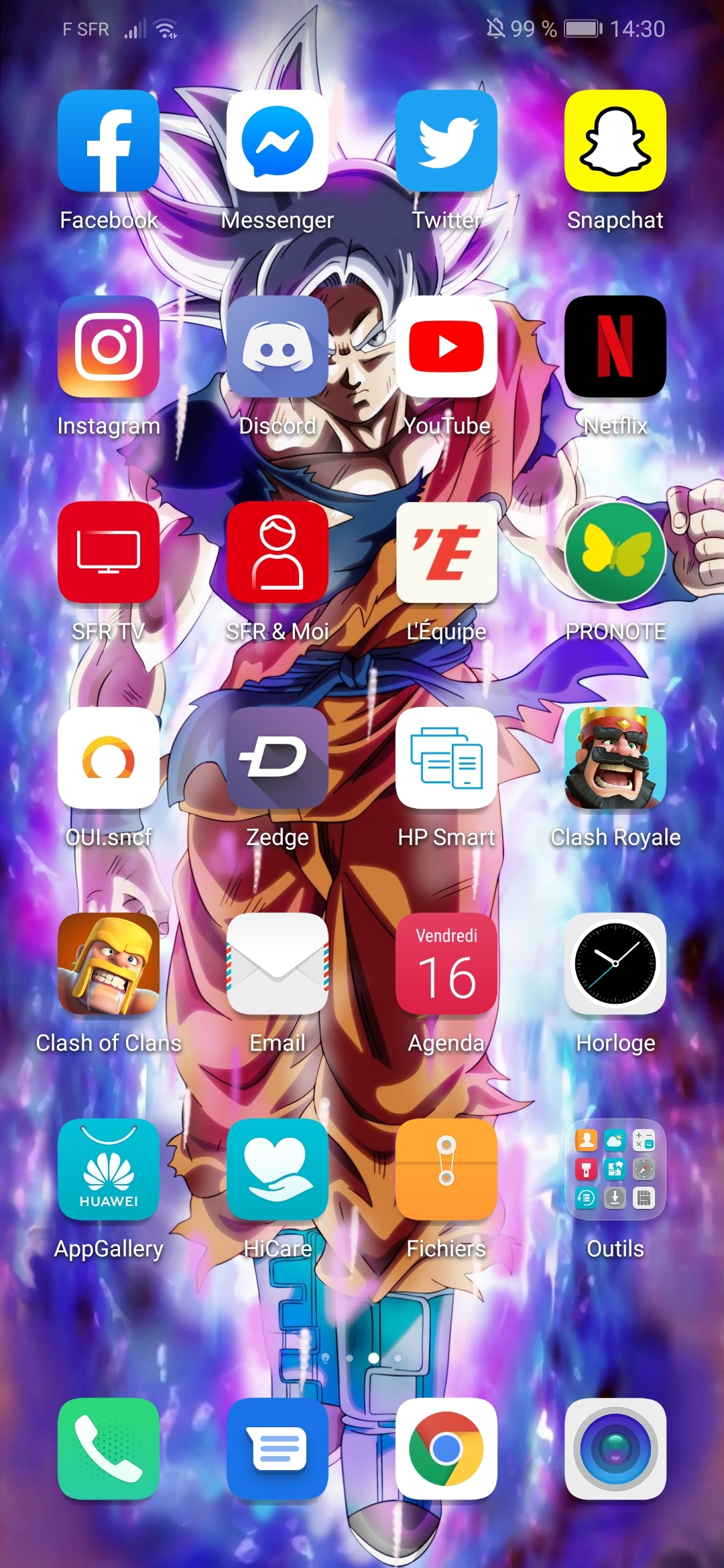The width and height of the screenshot is (724, 1568).
Task: Open YouTube
Action: [x=446, y=346]
